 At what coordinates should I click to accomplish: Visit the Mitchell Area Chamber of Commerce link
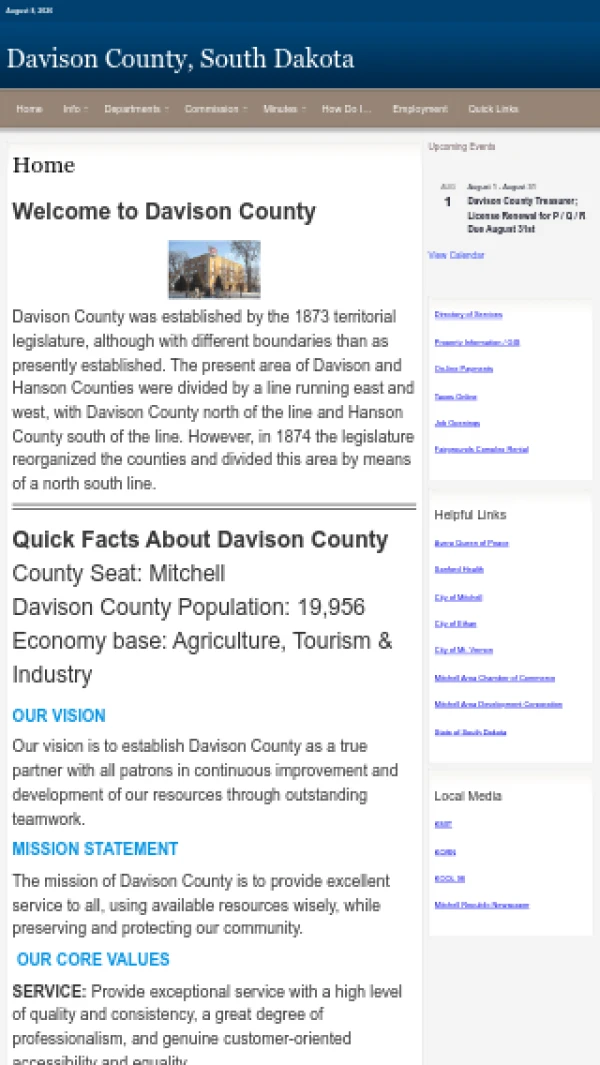pyautogui.click(x=495, y=679)
